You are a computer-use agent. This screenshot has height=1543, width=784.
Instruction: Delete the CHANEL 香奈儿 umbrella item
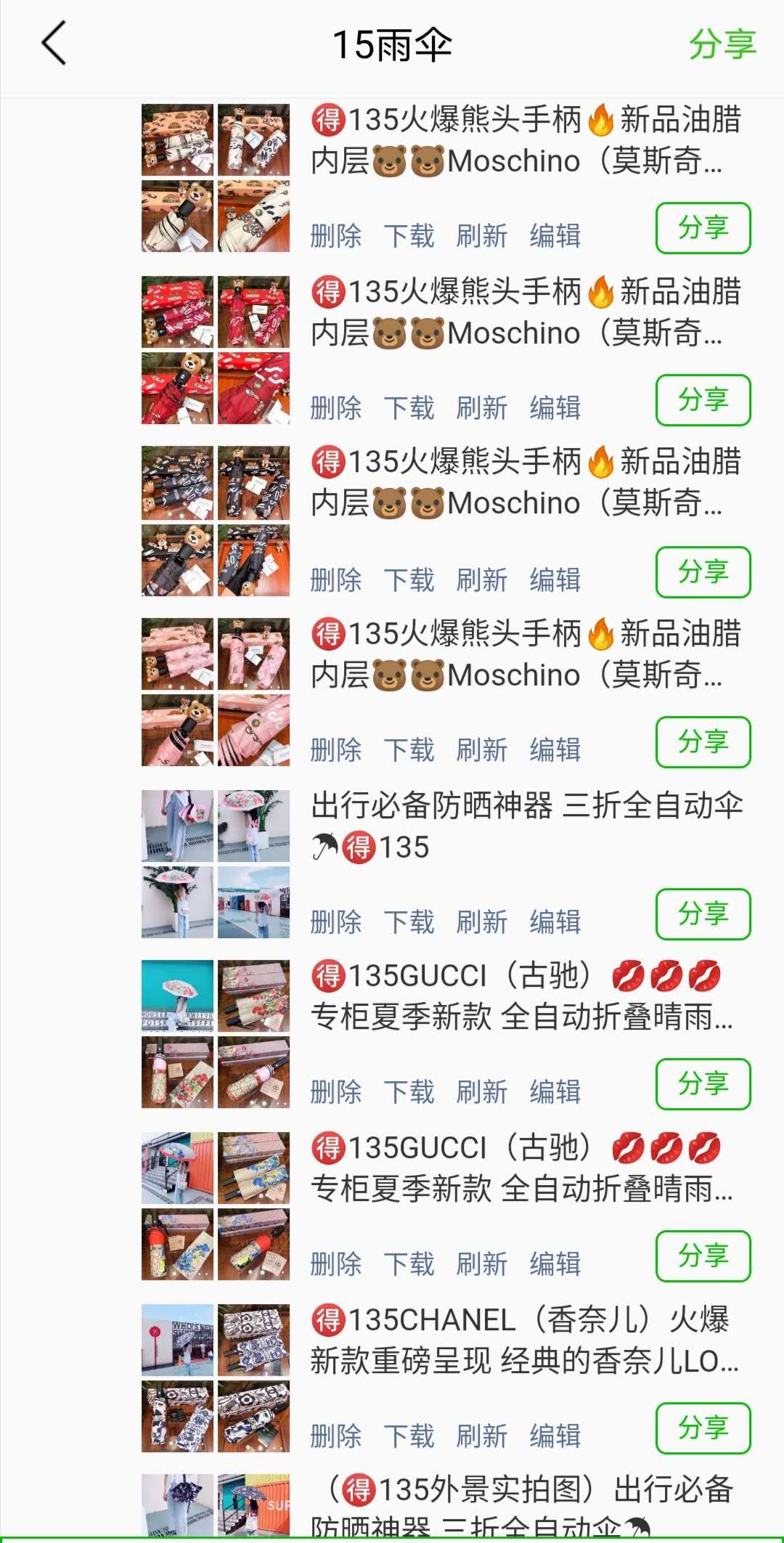(335, 1436)
